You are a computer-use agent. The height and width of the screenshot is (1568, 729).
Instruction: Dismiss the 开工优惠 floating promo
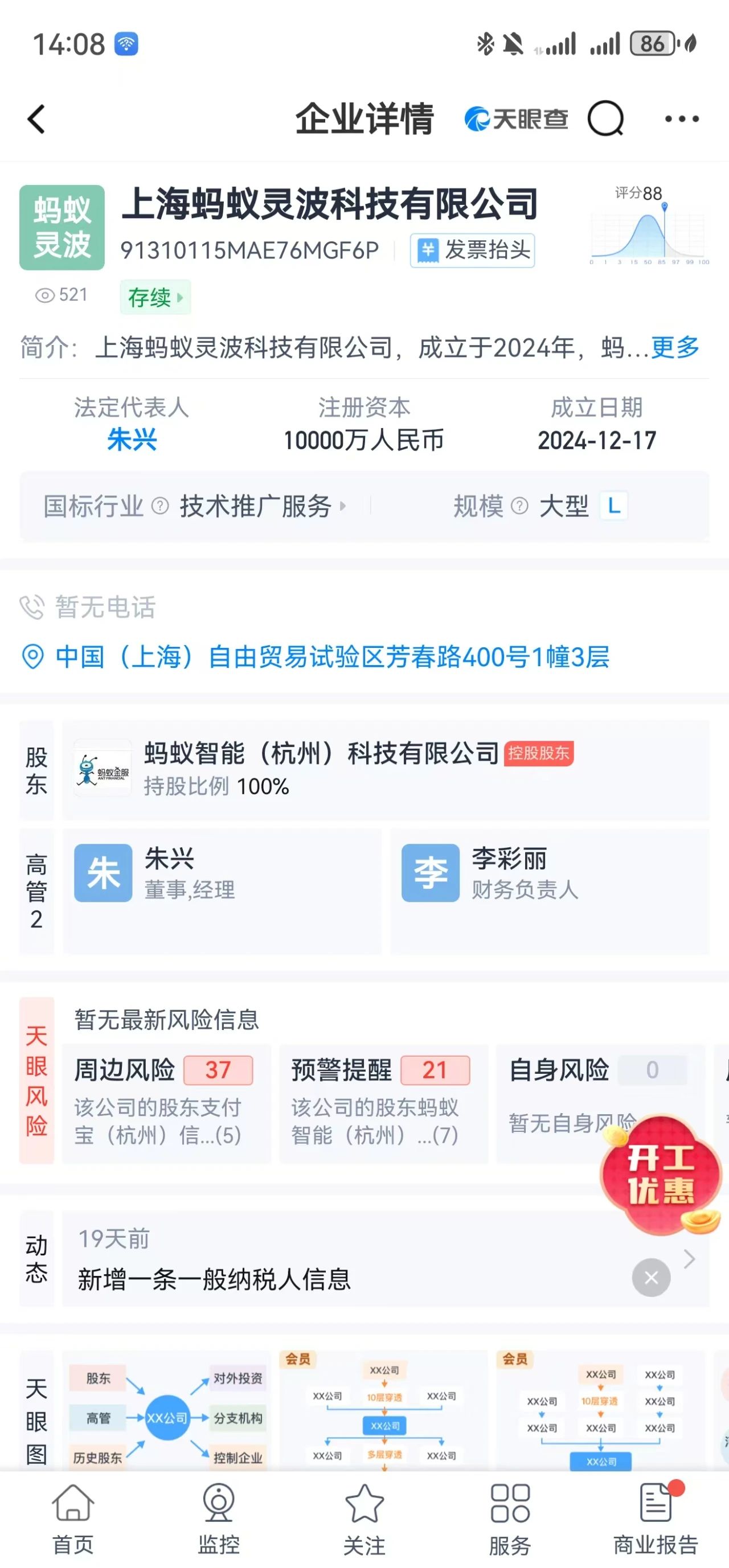pos(651,1278)
